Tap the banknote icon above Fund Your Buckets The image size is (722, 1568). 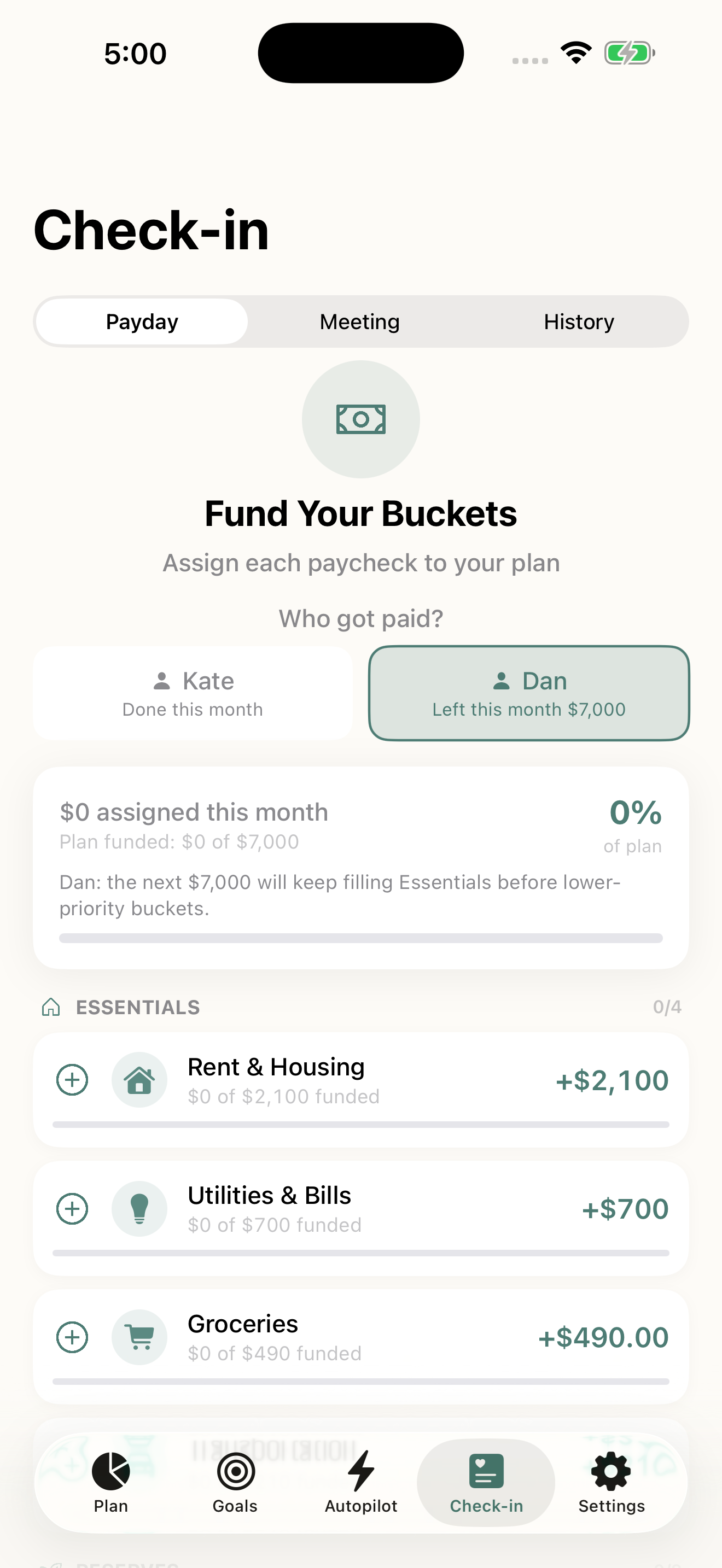(360, 418)
